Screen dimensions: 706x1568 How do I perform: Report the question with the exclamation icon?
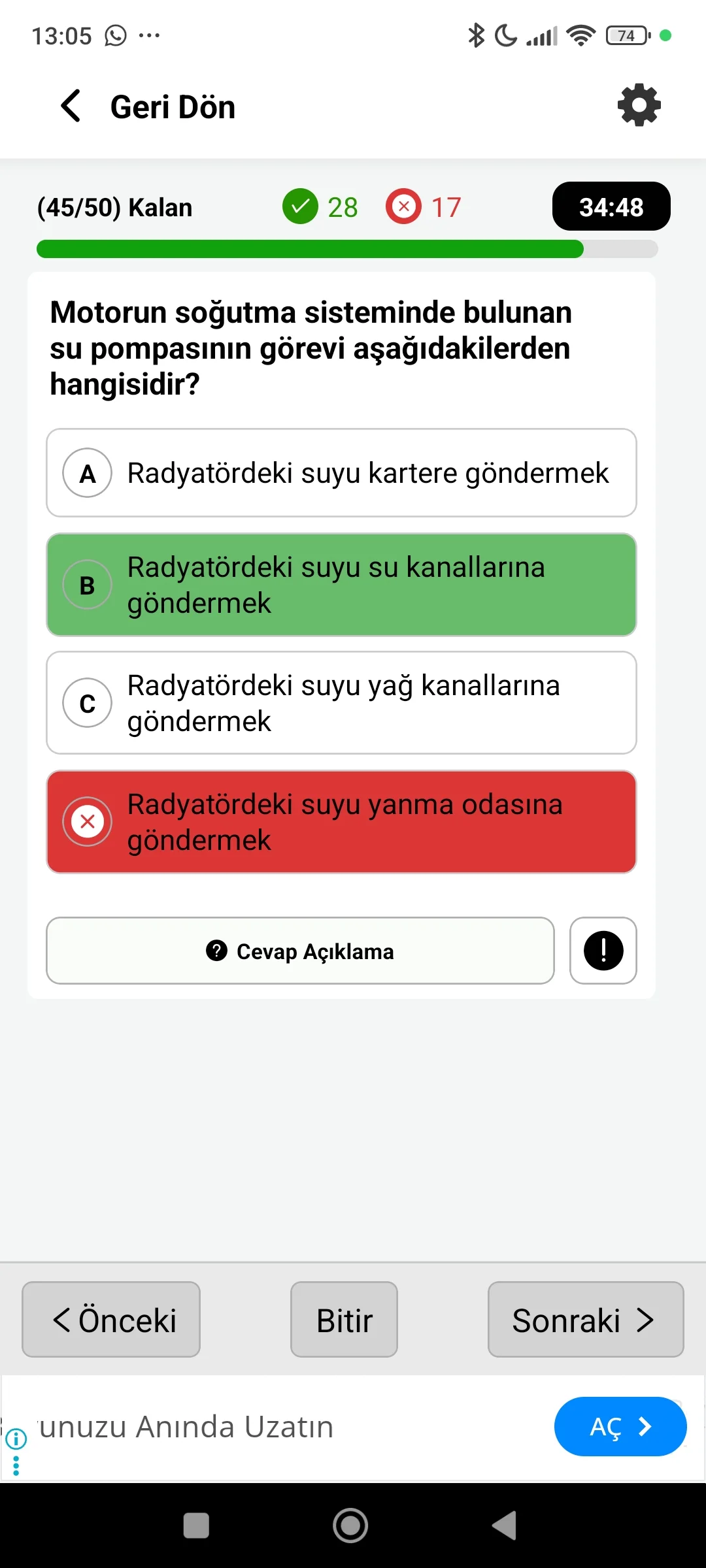pyautogui.click(x=603, y=951)
